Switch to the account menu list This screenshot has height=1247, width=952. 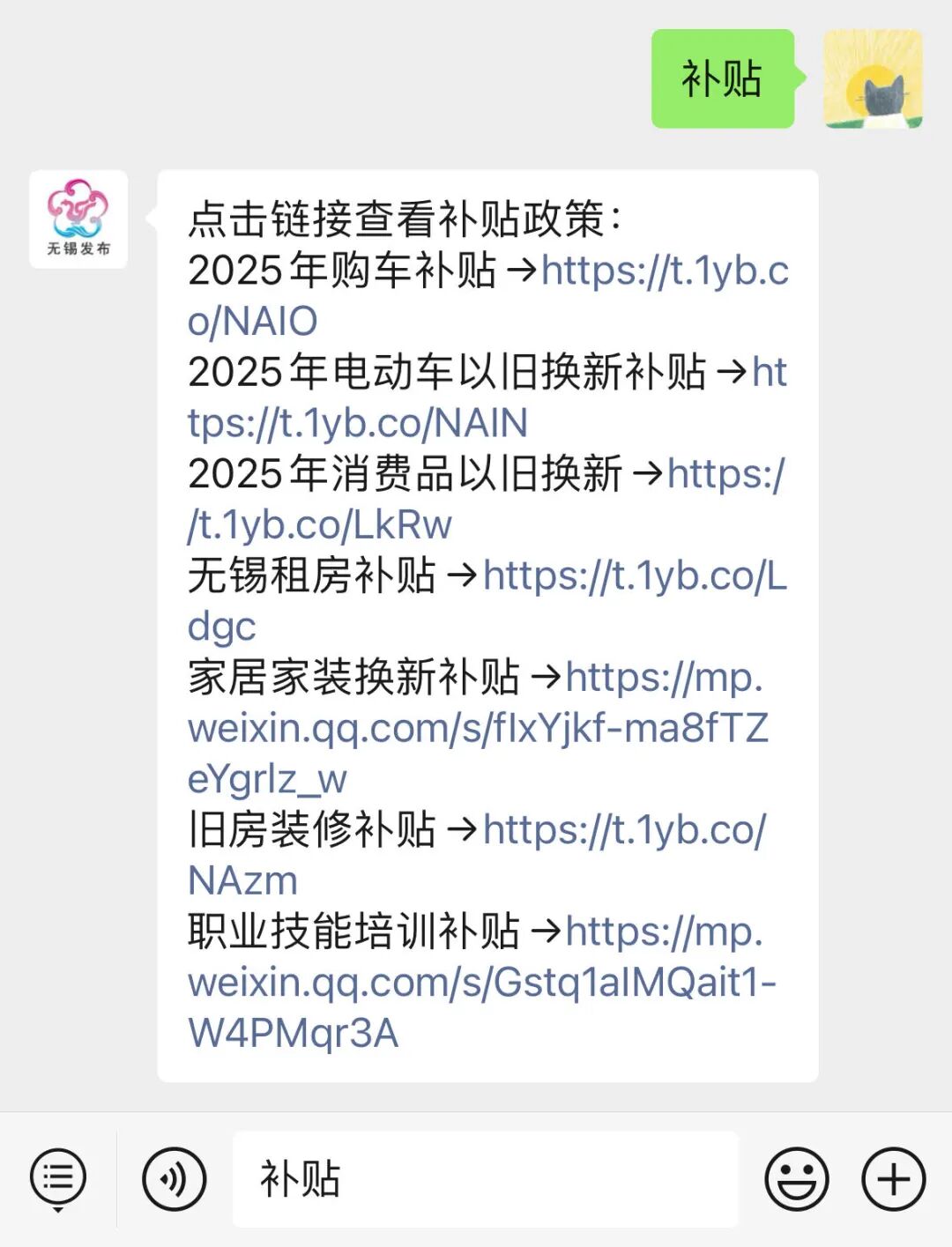[58, 1178]
